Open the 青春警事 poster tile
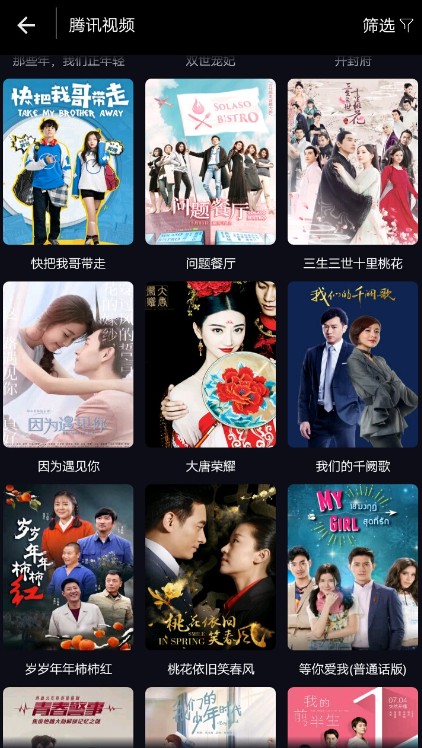This screenshot has width=422, height=748. pyautogui.click(x=68, y=717)
